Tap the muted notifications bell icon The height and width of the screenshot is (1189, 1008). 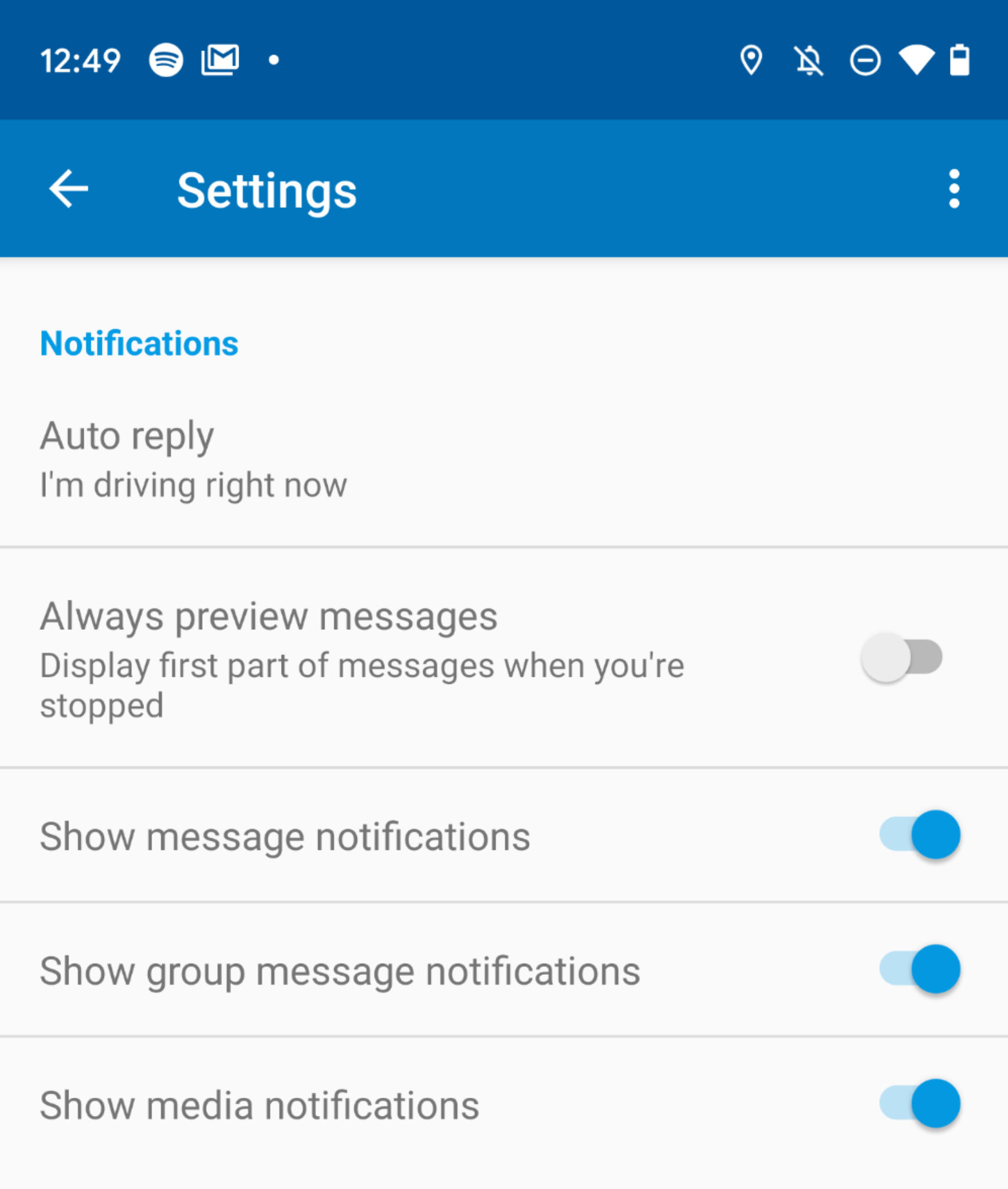pos(808,60)
